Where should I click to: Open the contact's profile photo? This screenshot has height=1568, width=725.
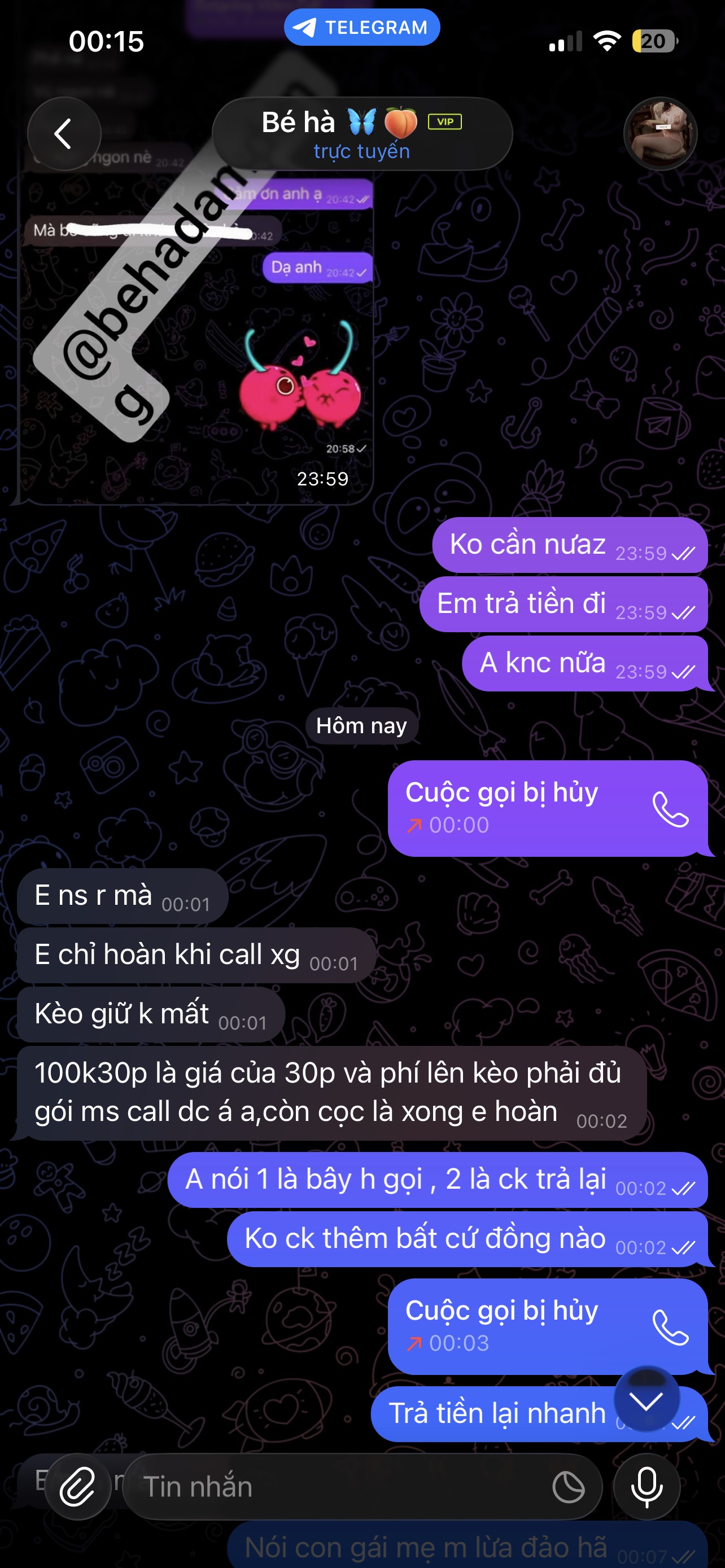(660, 133)
